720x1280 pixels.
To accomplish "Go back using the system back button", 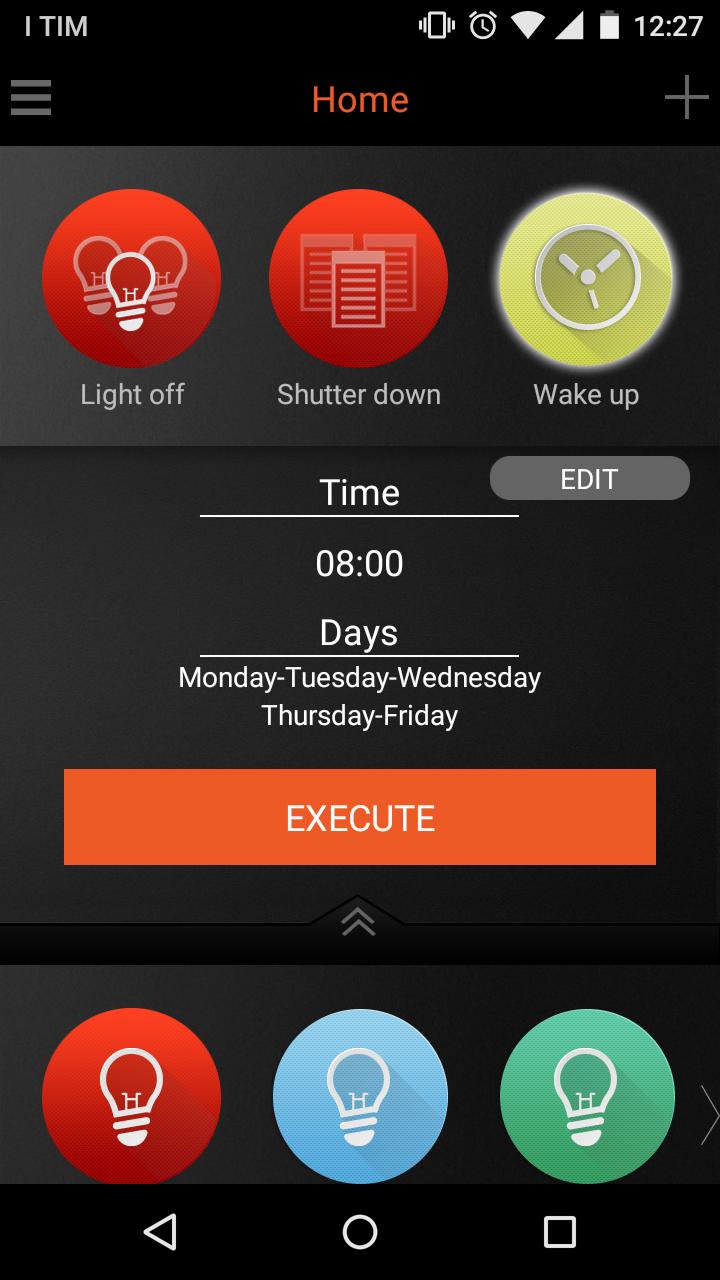I will tap(160, 1232).
